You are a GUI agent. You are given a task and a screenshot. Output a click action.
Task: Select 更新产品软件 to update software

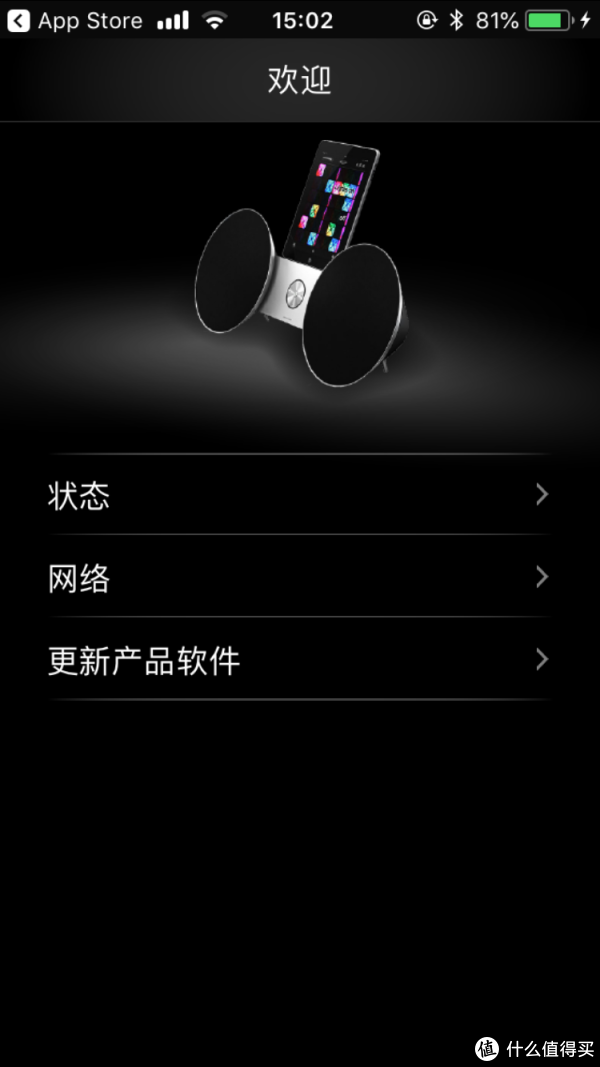pos(298,660)
